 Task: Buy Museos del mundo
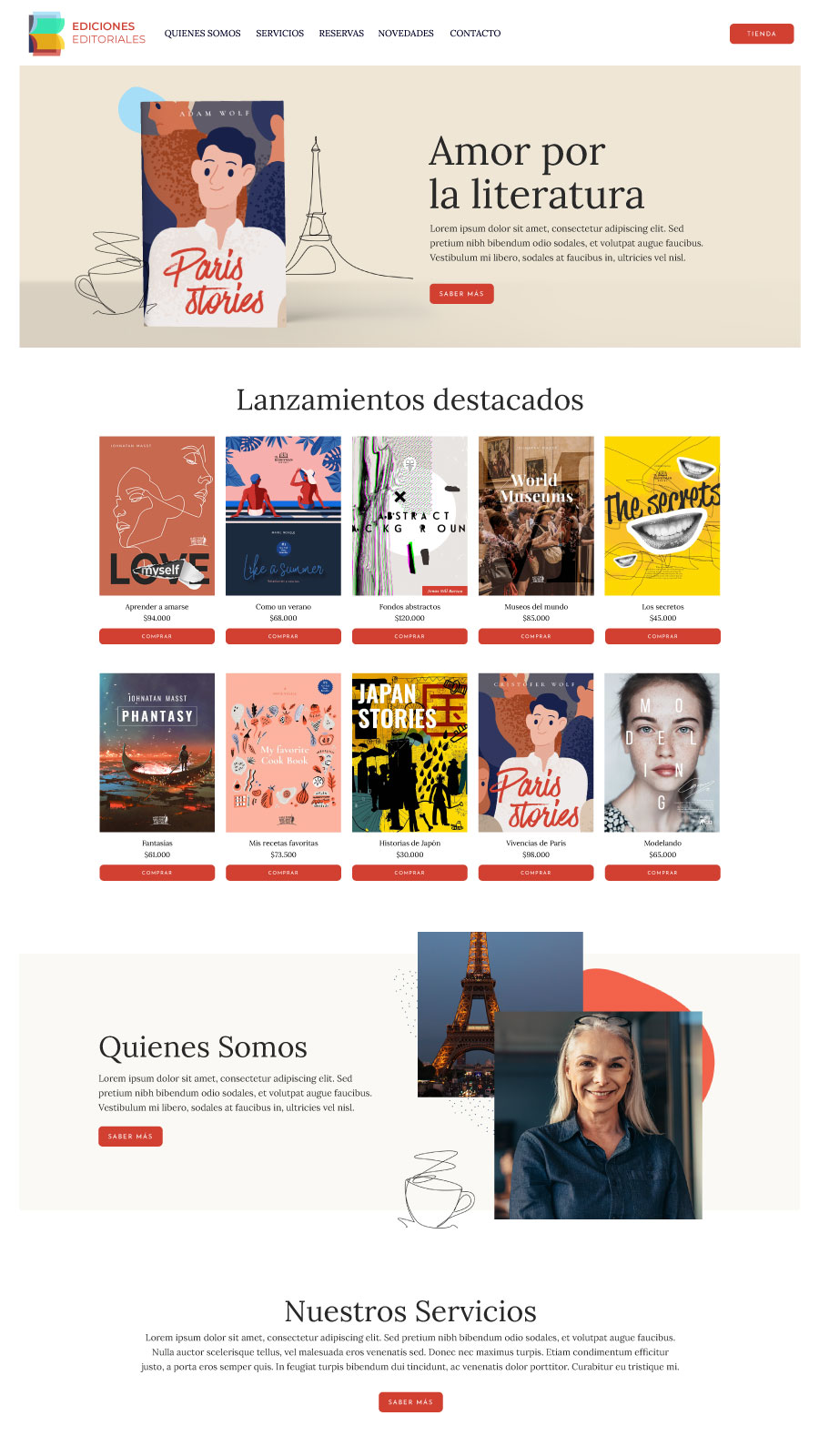pos(536,636)
